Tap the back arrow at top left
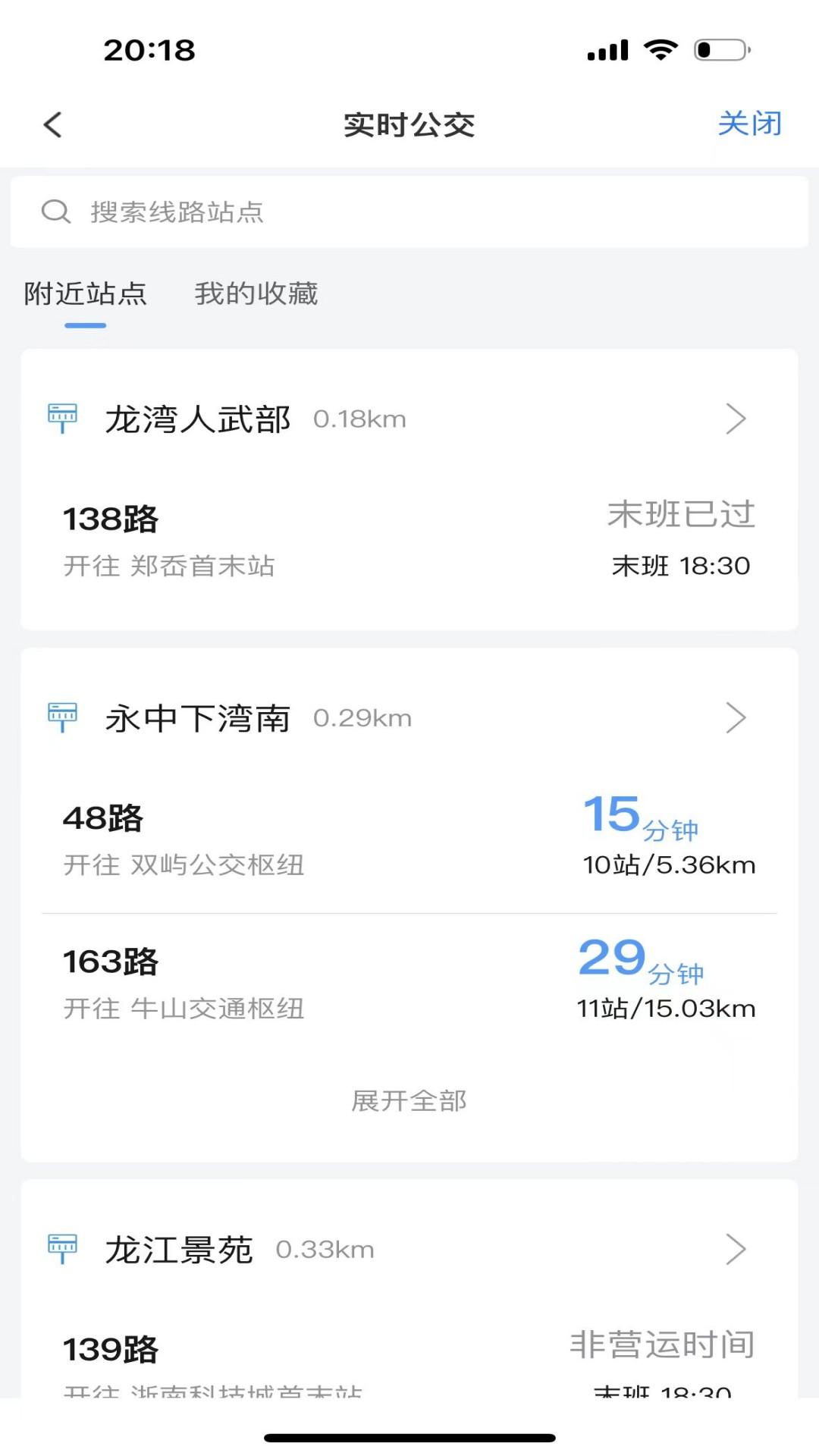The width and height of the screenshot is (819, 1456). point(52,124)
